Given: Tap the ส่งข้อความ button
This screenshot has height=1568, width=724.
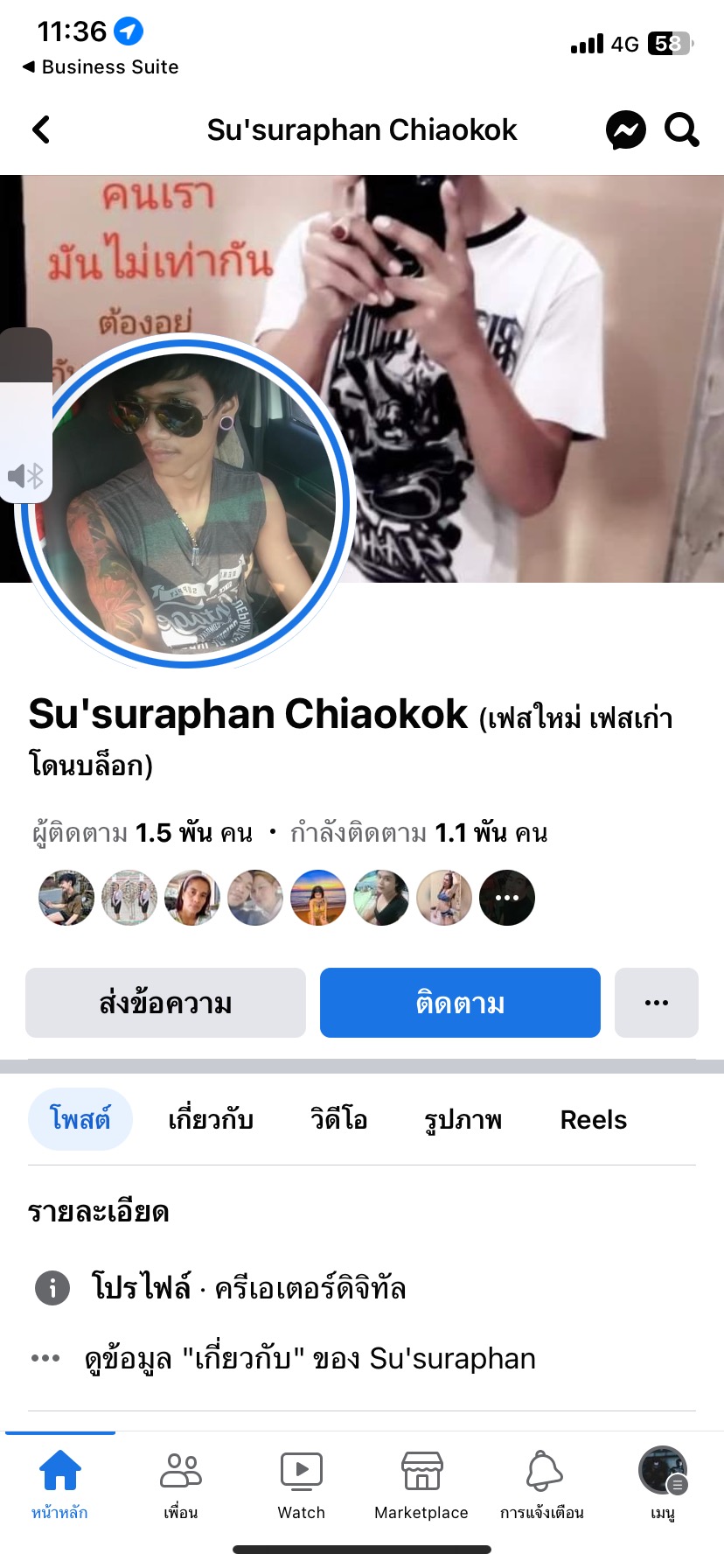Looking at the screenshot, I should pyautogui.click(x=165, y=1003).
